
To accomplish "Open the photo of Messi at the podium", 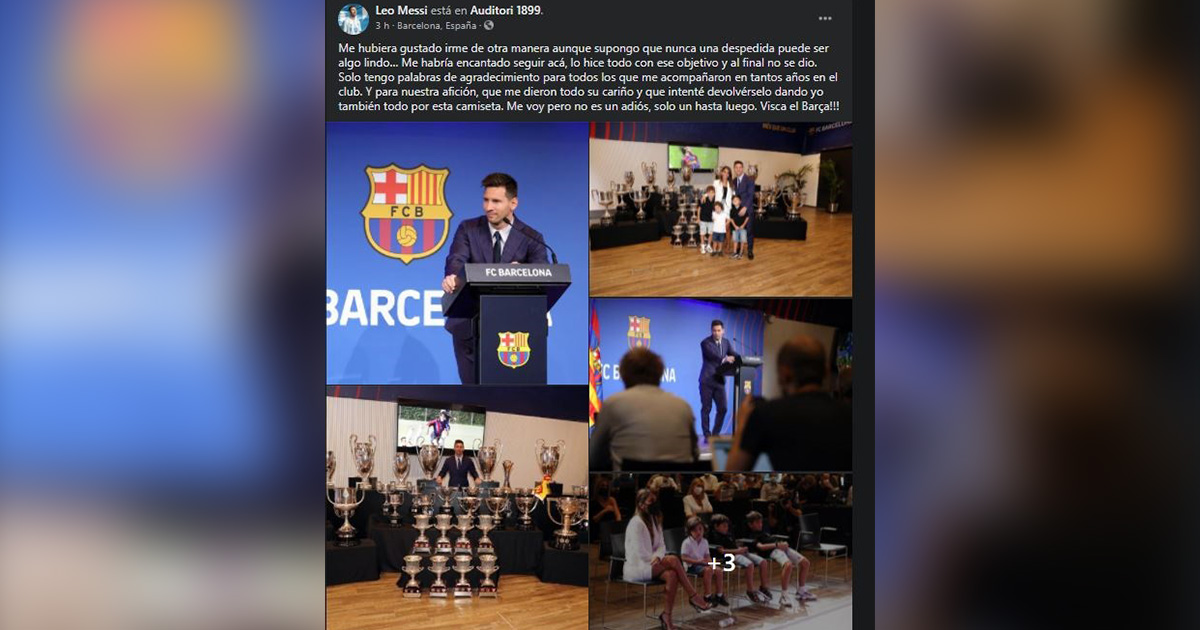I will [457, 253].
